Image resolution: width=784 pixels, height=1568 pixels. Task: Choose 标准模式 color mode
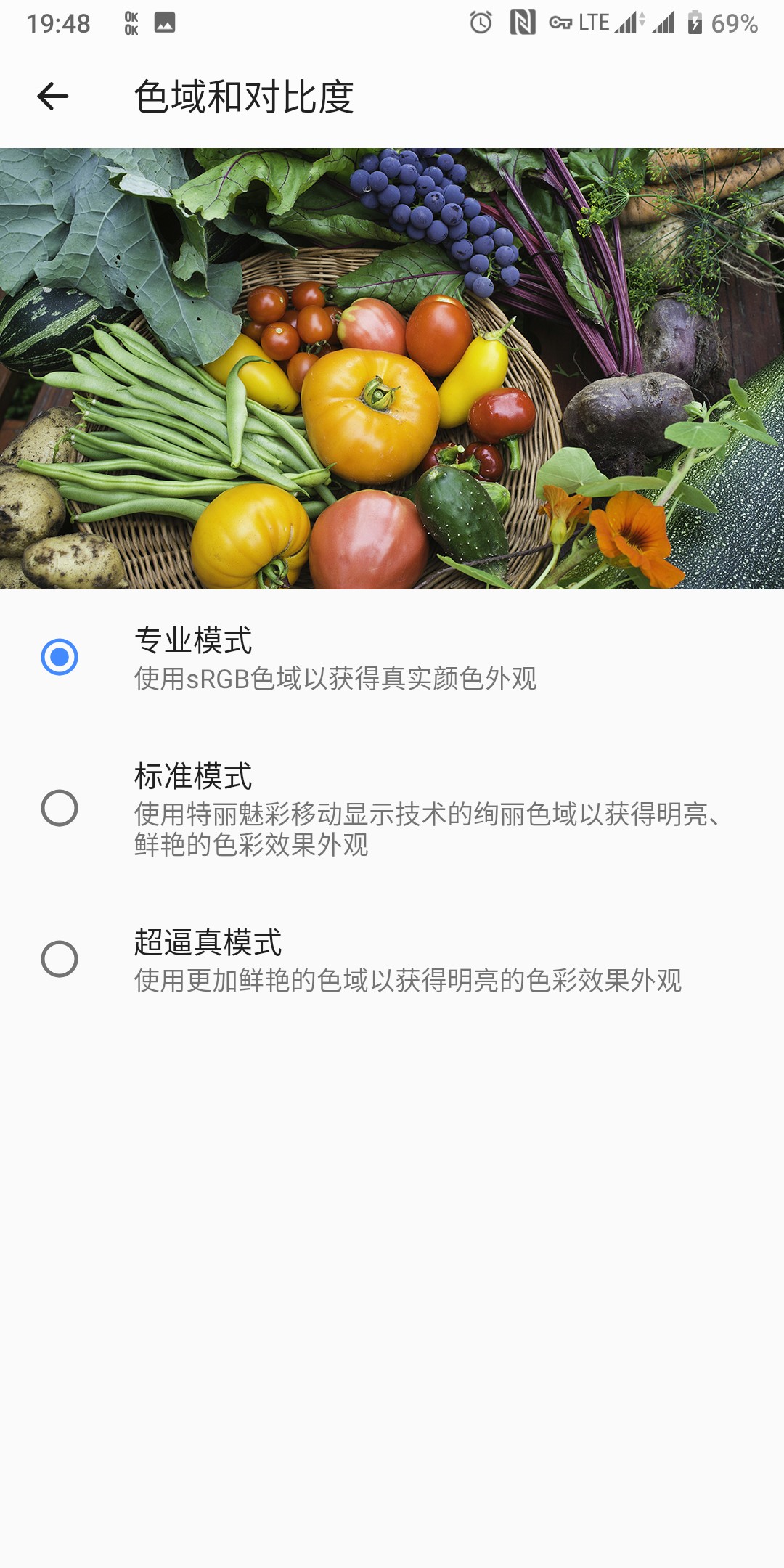(x=60, y=808)
